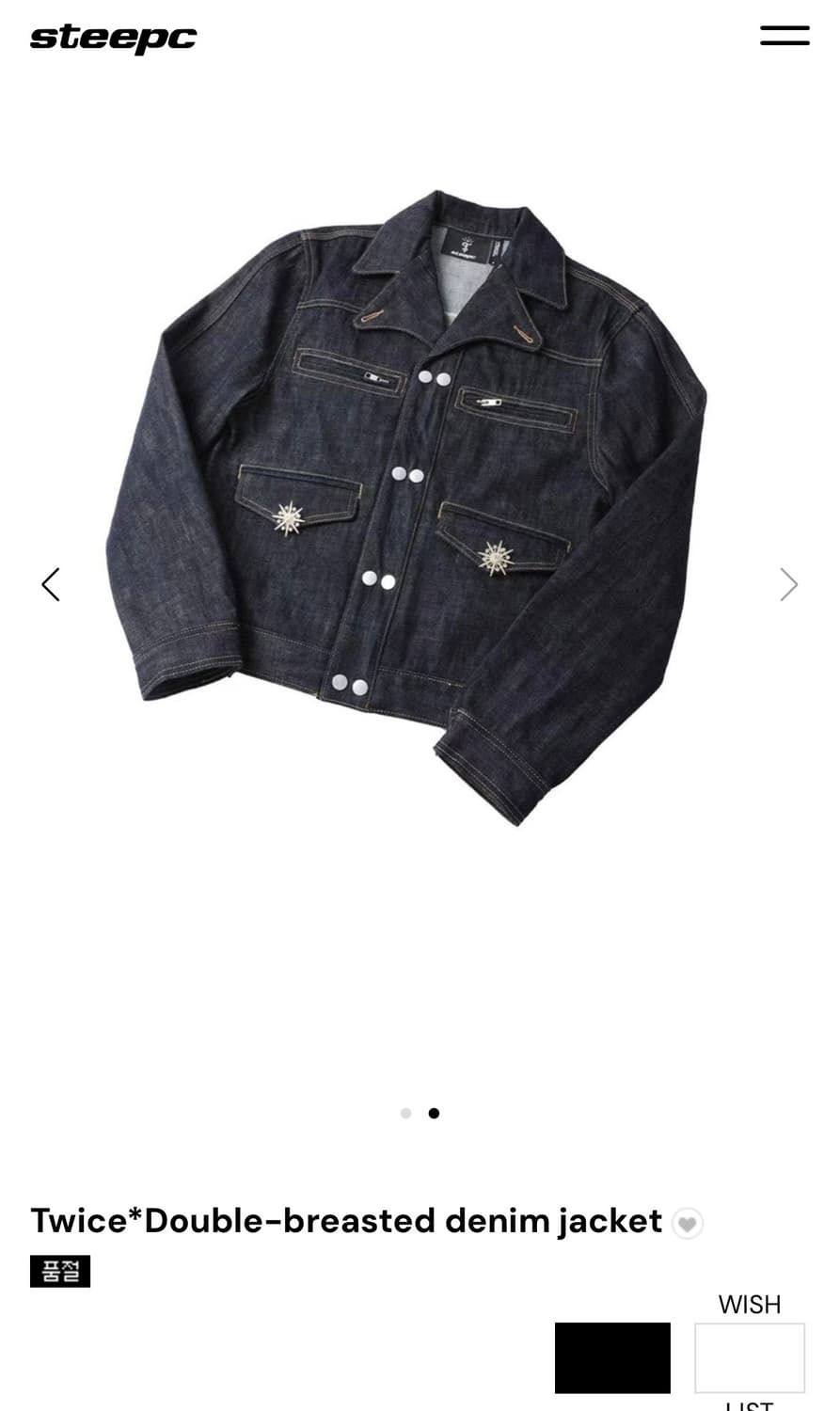This screenshot has width=840, height=1411.
Task: Click the heart icon beside the product title
Action: click(x=688, y=1224)
